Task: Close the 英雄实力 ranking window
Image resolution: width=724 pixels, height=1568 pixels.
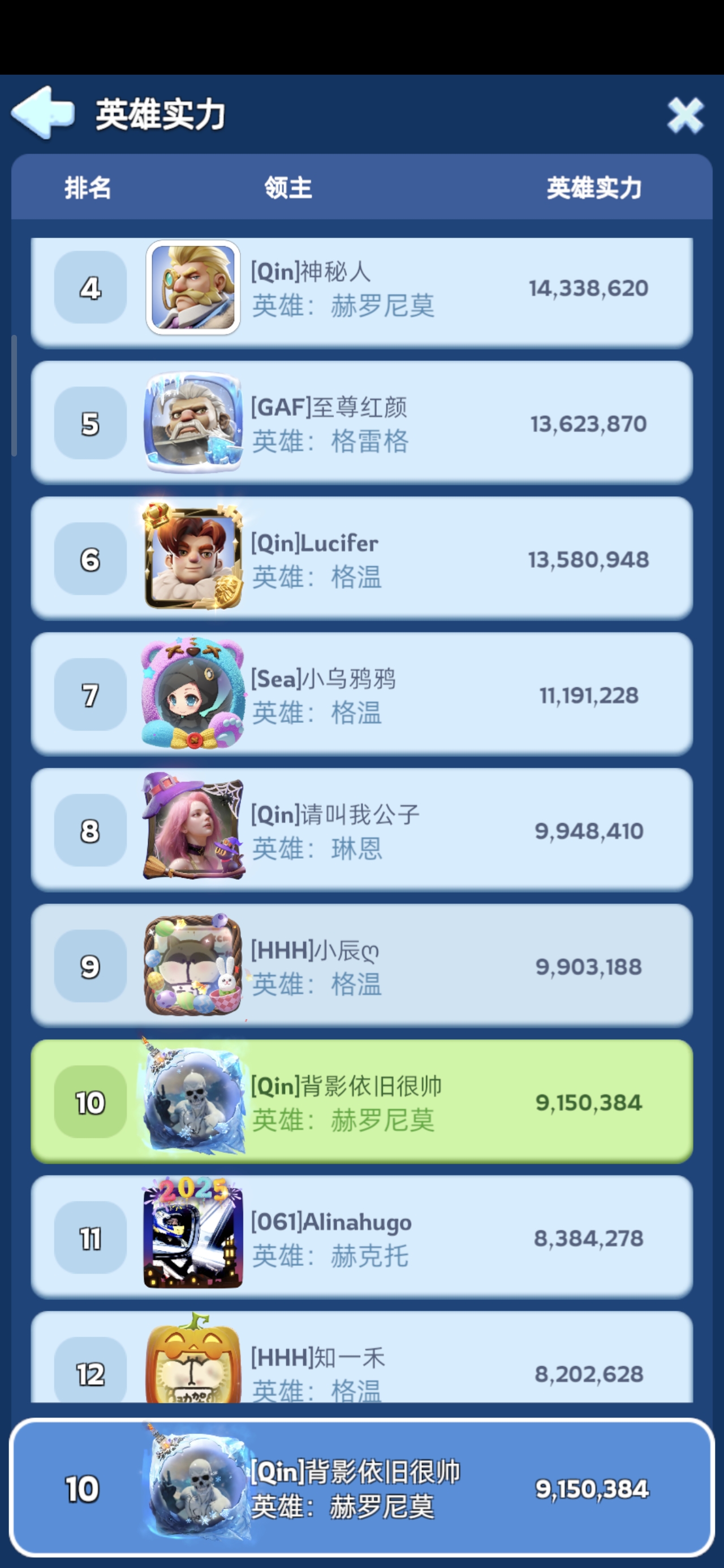Action: tap(685, 114)
